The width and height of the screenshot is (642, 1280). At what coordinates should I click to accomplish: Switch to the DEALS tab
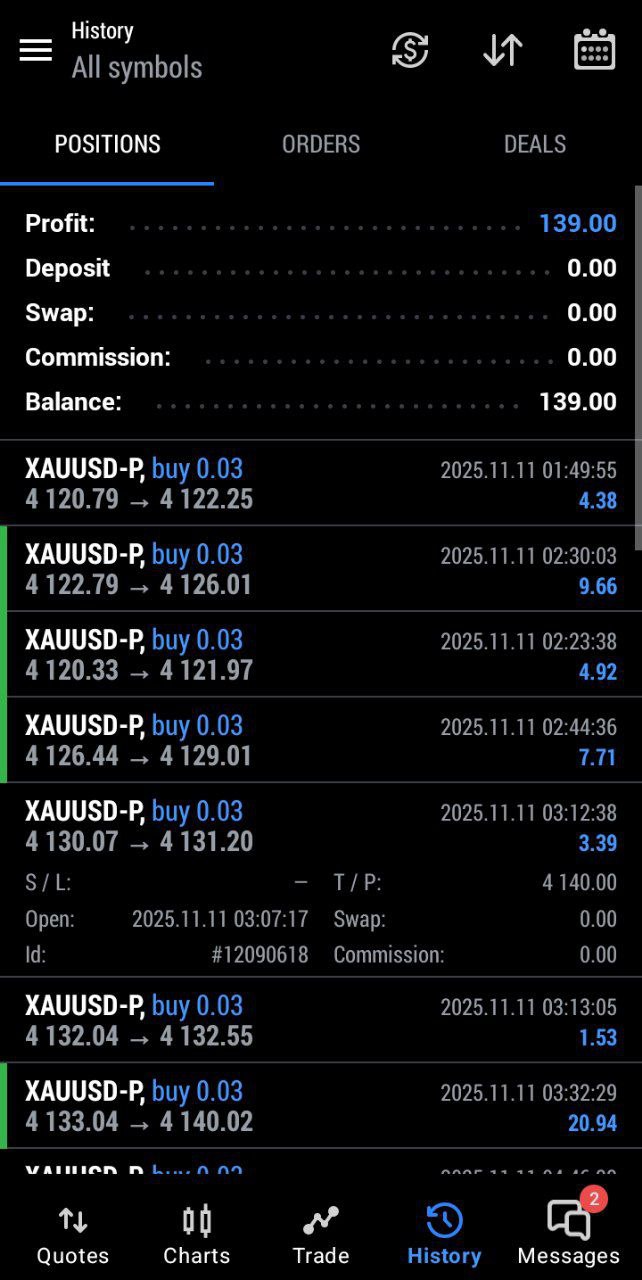point(534,144)
